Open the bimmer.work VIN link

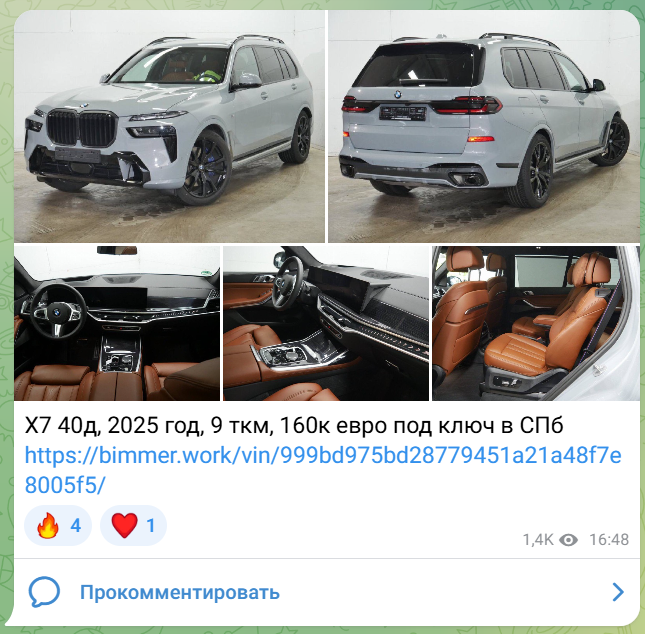[x=324, y=471]
